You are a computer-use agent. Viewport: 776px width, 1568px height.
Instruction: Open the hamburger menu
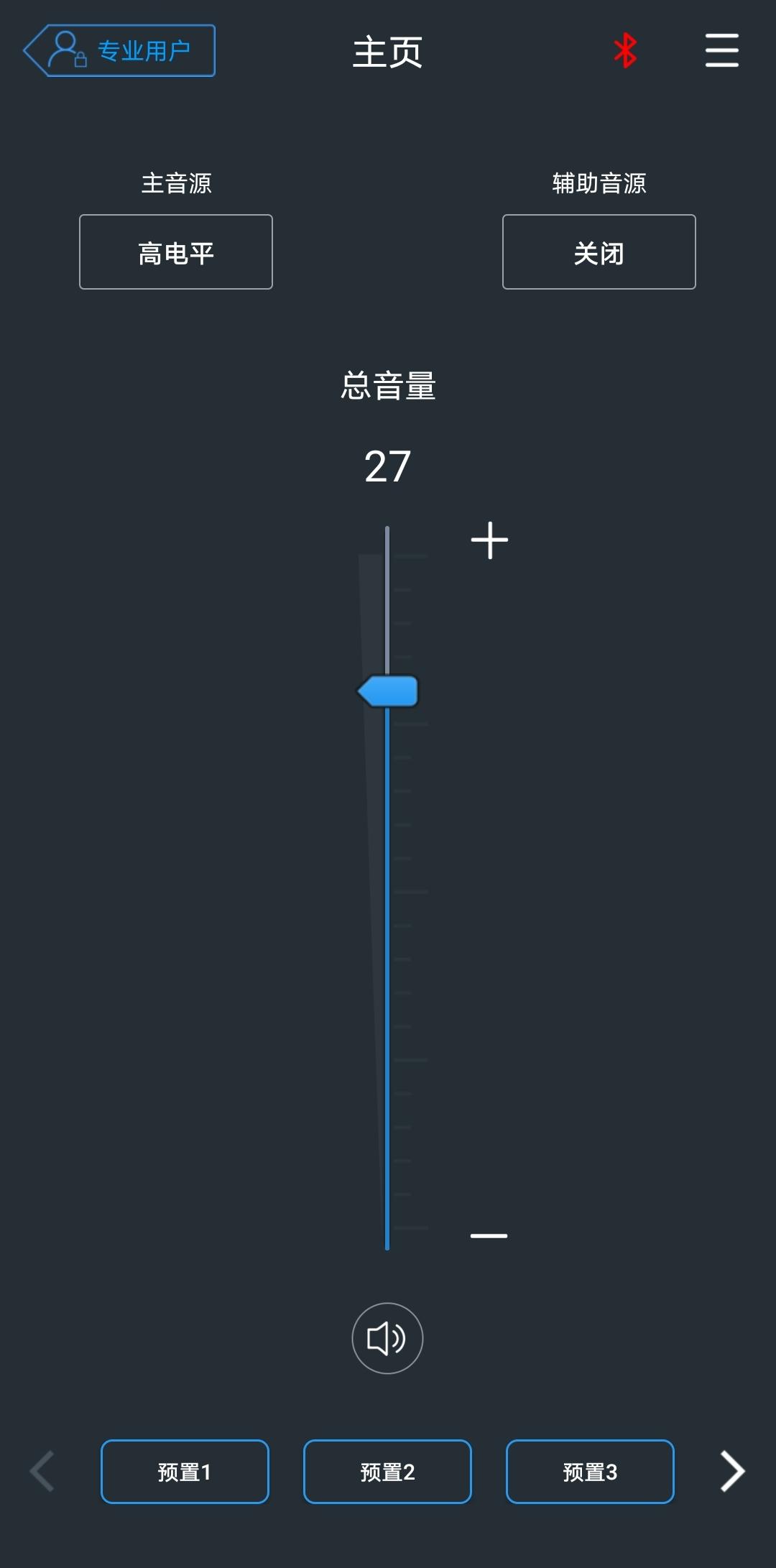tap(721, 50)
